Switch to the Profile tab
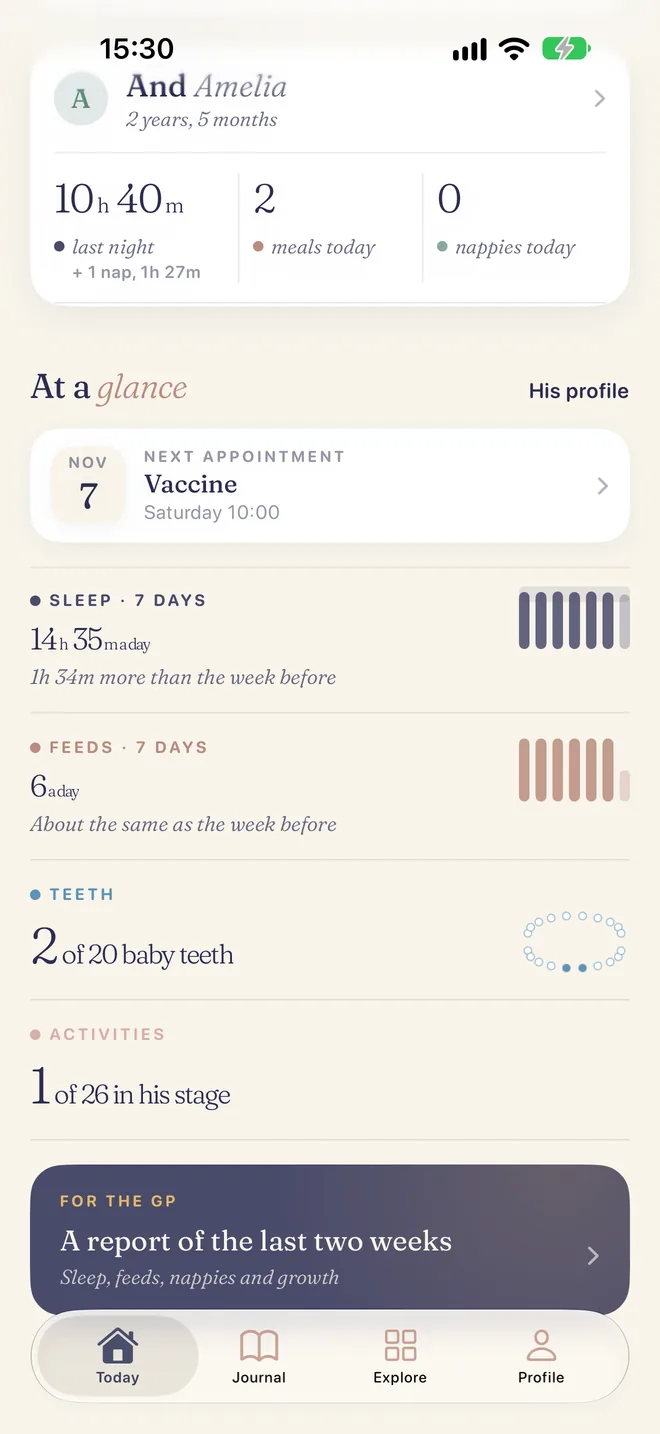Screen dimensions: 660x1434 coord(541,1357)
